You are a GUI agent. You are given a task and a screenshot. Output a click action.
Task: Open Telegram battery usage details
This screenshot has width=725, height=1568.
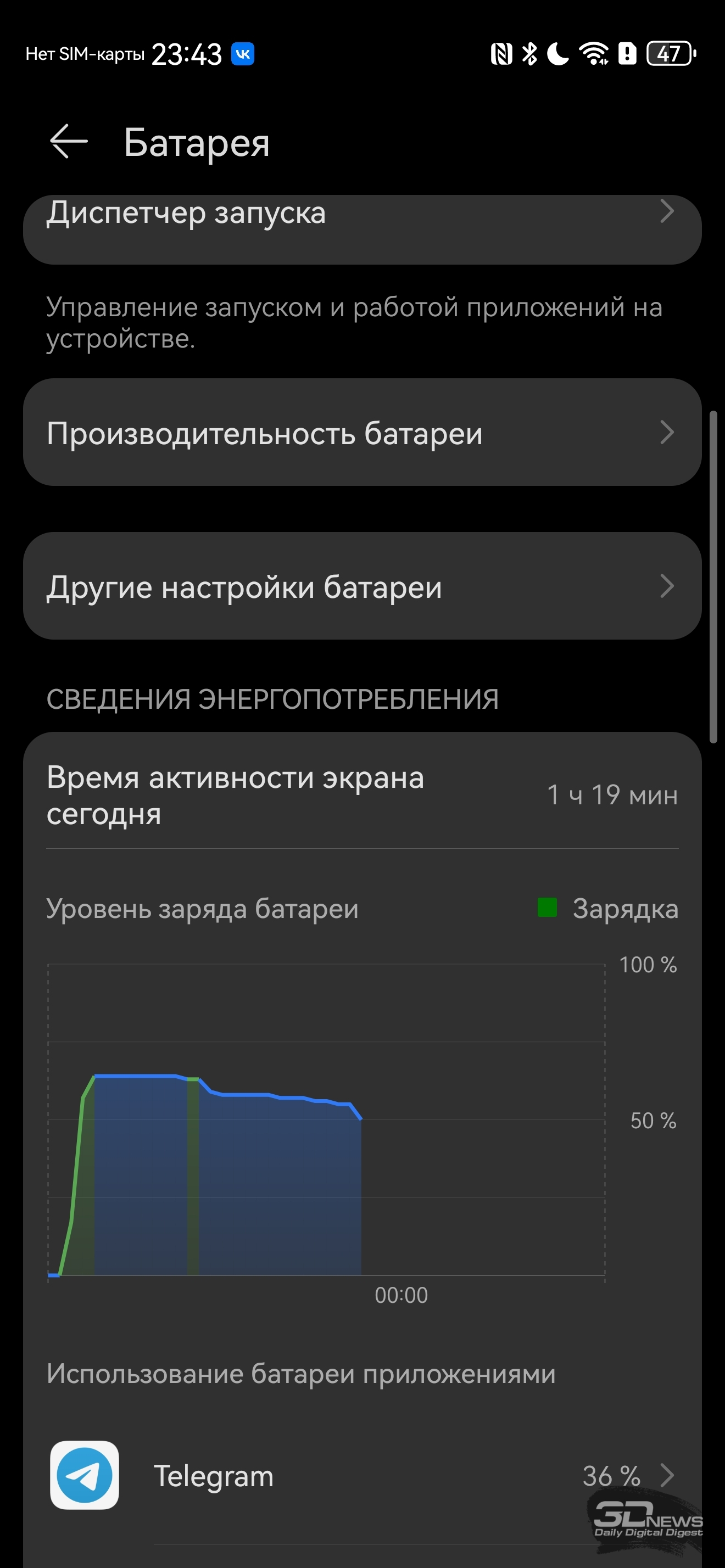tap(361, 1475)
